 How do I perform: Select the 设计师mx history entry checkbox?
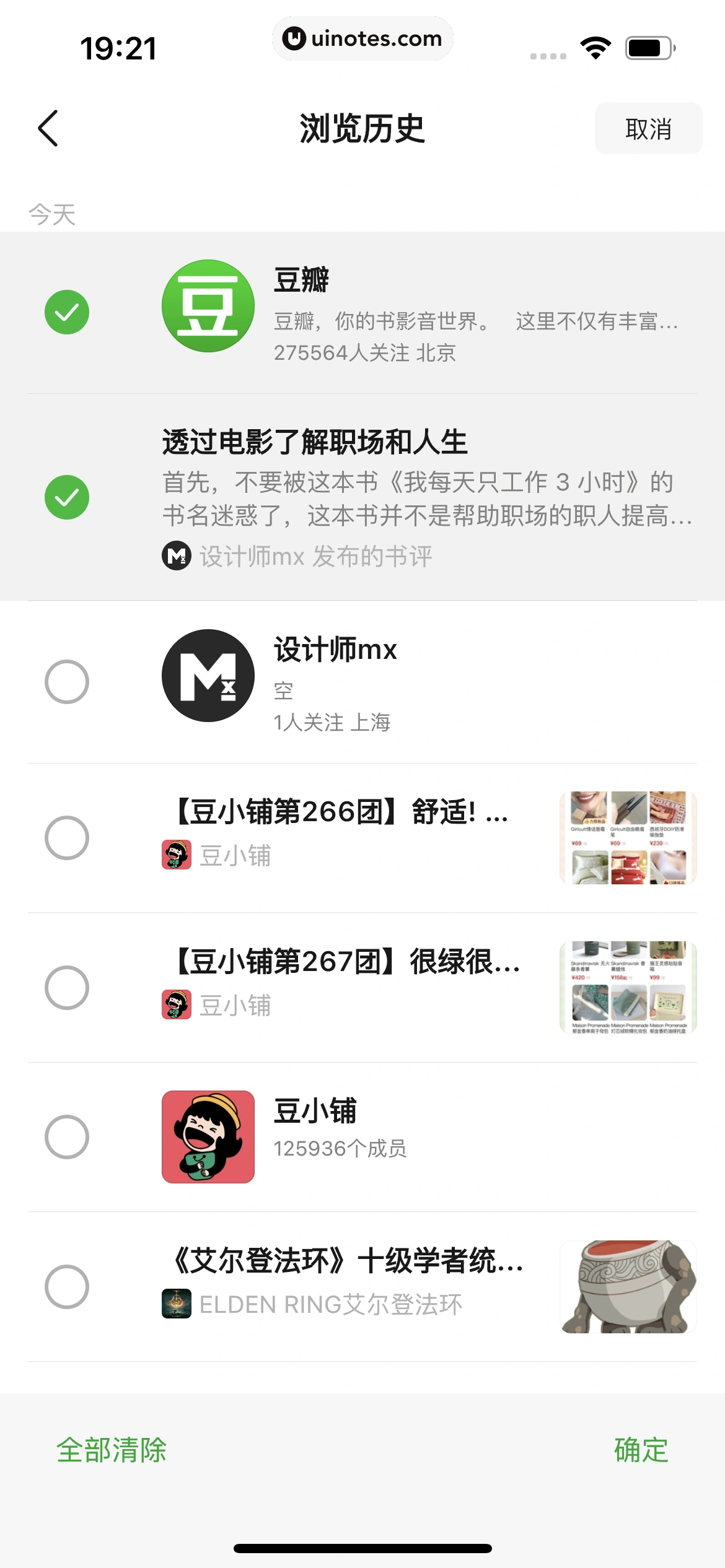click(x=68, y=681)
